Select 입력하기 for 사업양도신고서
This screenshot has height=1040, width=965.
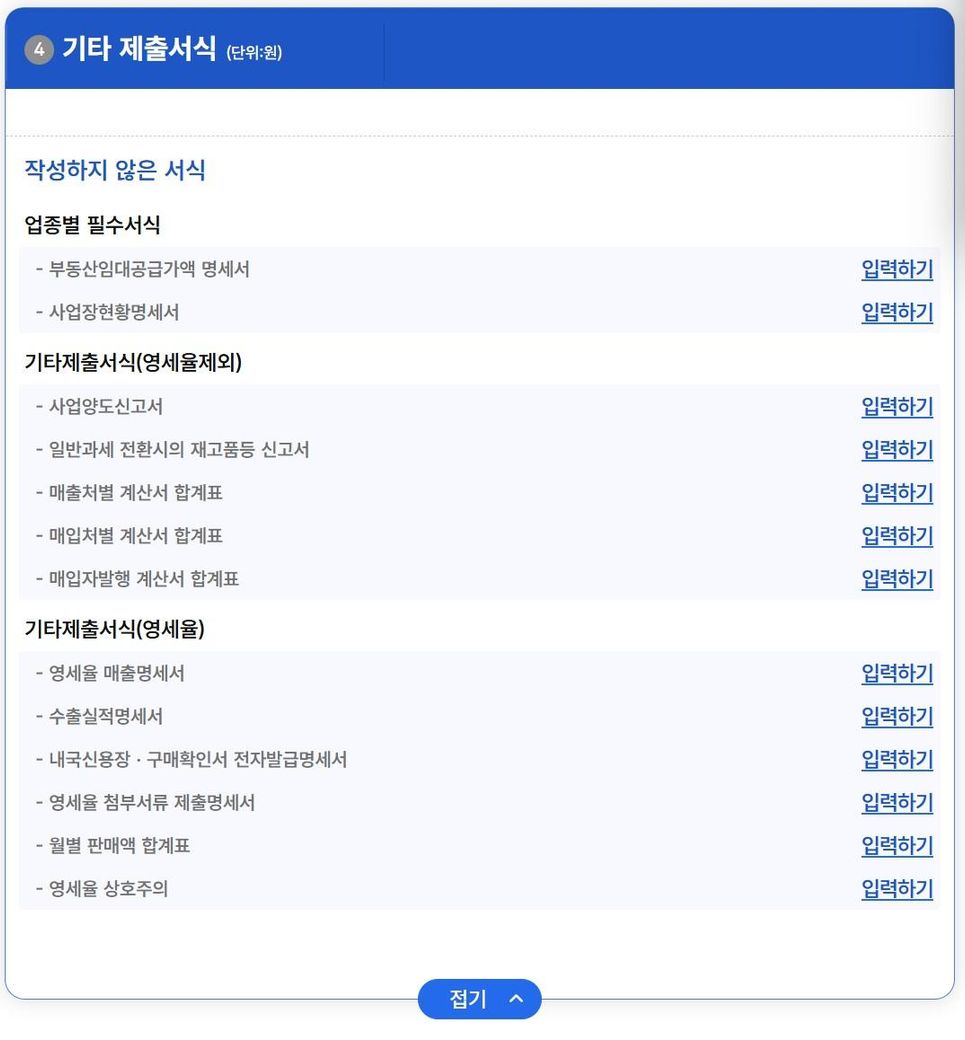coord(896,406)
